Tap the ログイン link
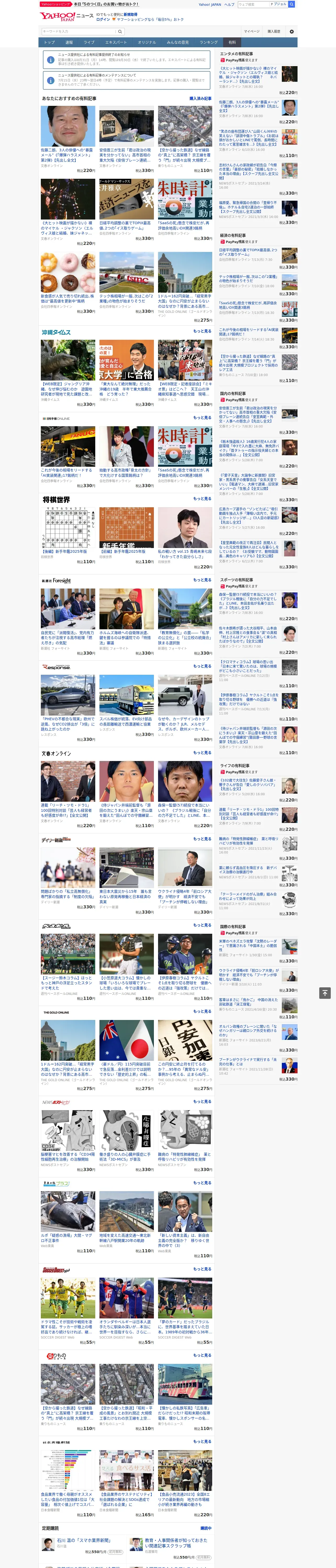The image size is (336, 1568). (x=103, y=20)
